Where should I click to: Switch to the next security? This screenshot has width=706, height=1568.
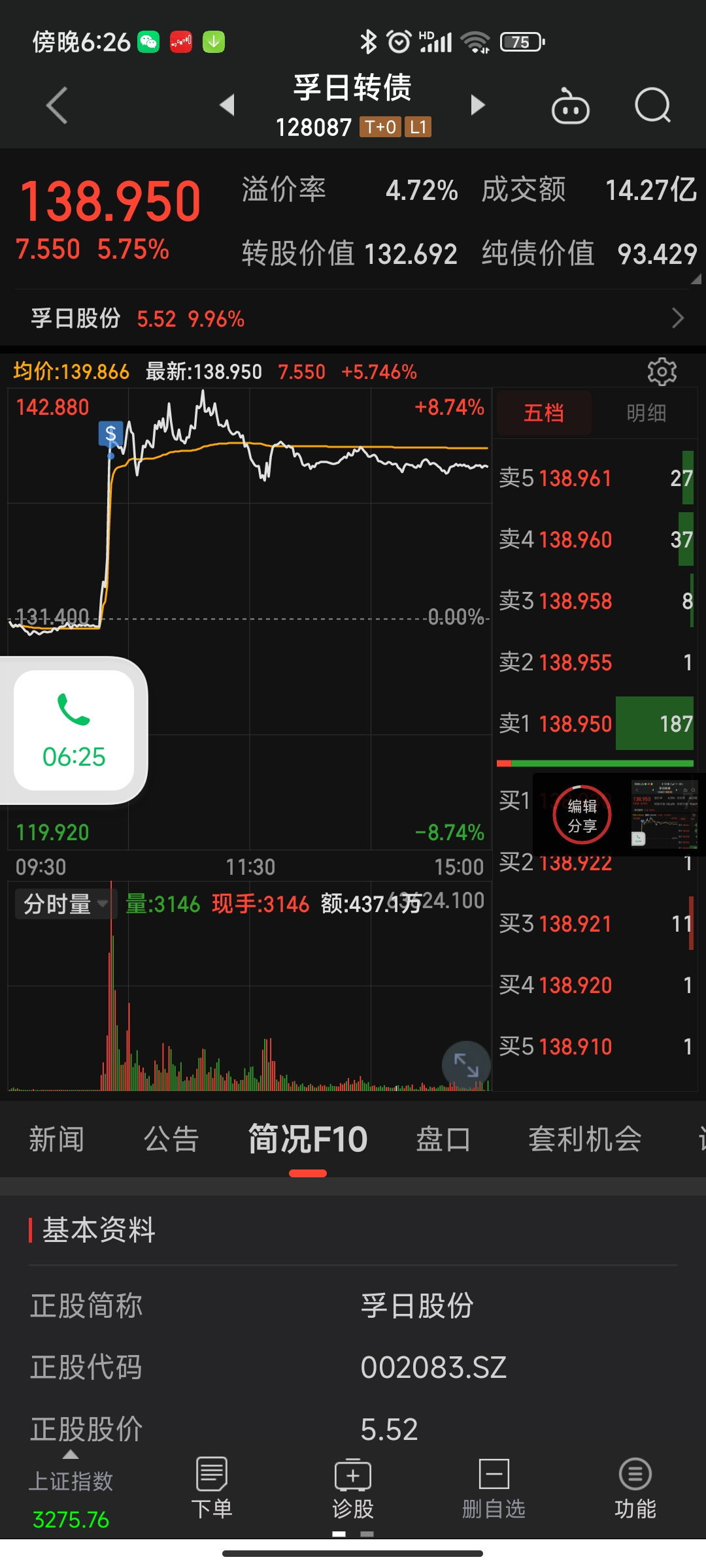tap(478, 105)
